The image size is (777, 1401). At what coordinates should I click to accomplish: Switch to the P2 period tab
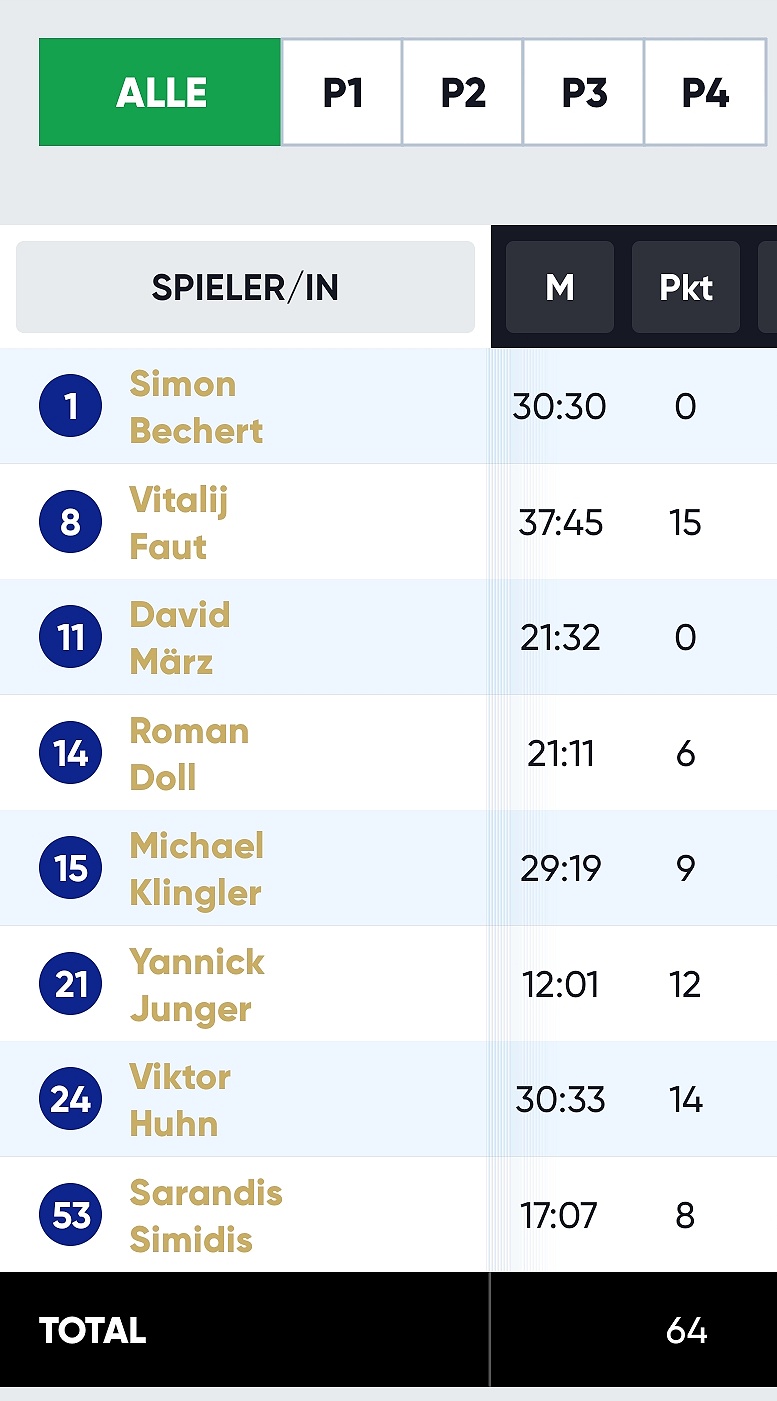point(463,92)
